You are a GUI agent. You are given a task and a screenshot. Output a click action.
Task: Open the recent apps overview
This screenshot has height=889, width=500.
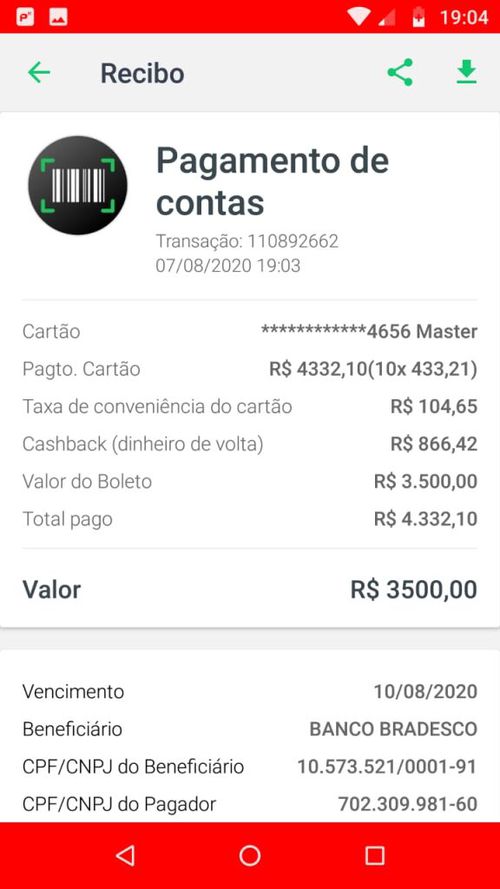[375, 856]
